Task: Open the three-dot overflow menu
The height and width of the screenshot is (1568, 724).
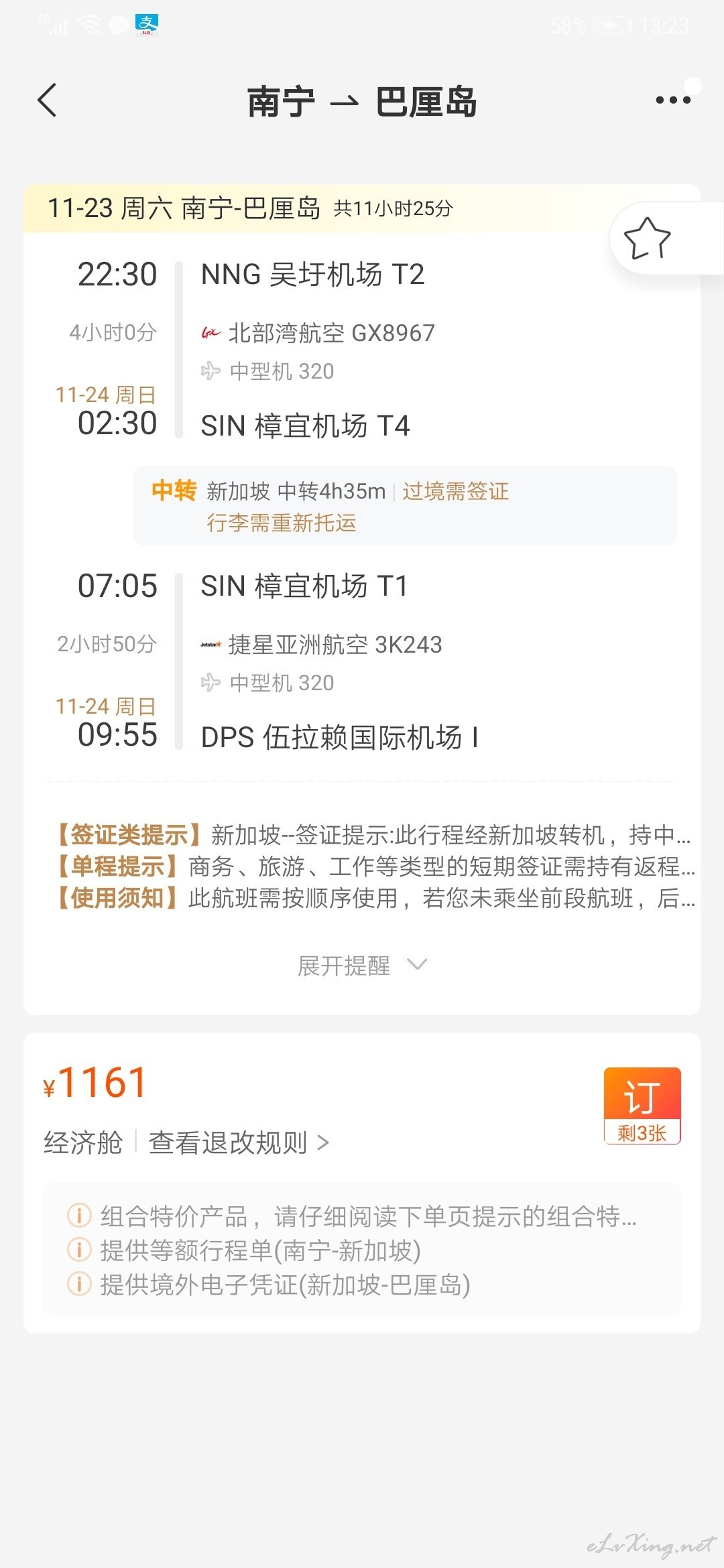Action: coord(673,100)
